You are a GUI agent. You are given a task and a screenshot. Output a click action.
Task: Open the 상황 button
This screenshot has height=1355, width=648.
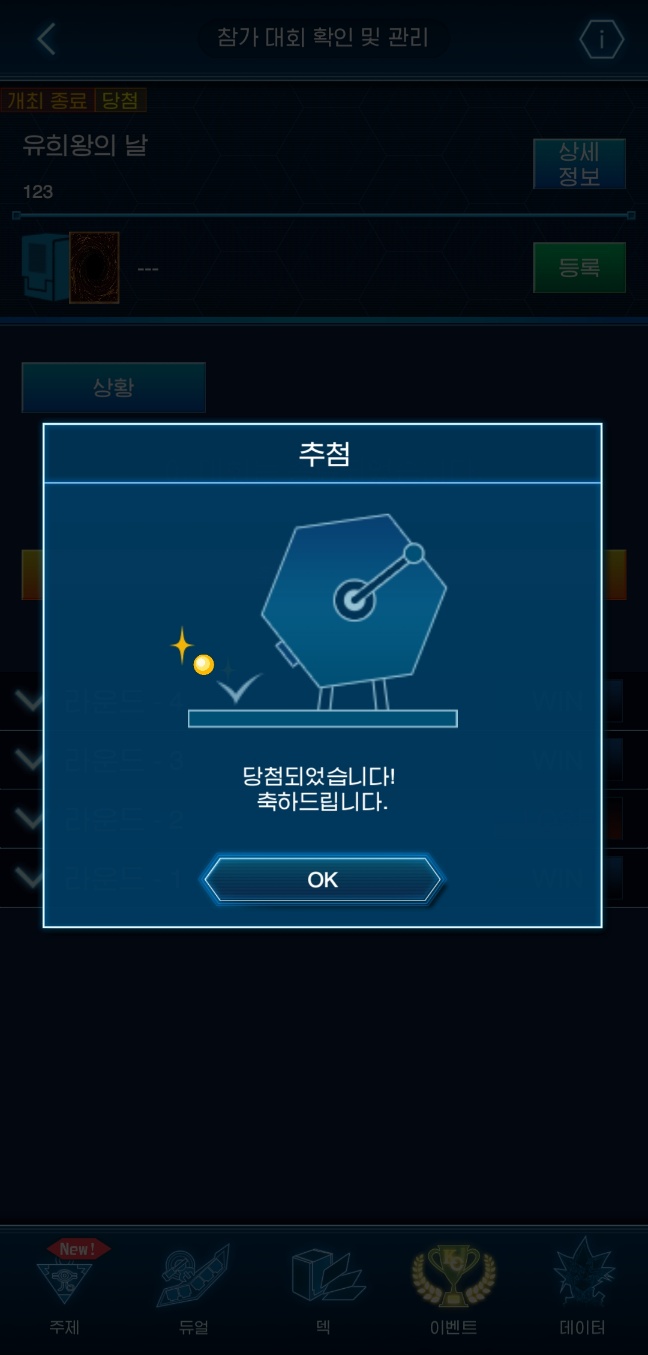114,388
